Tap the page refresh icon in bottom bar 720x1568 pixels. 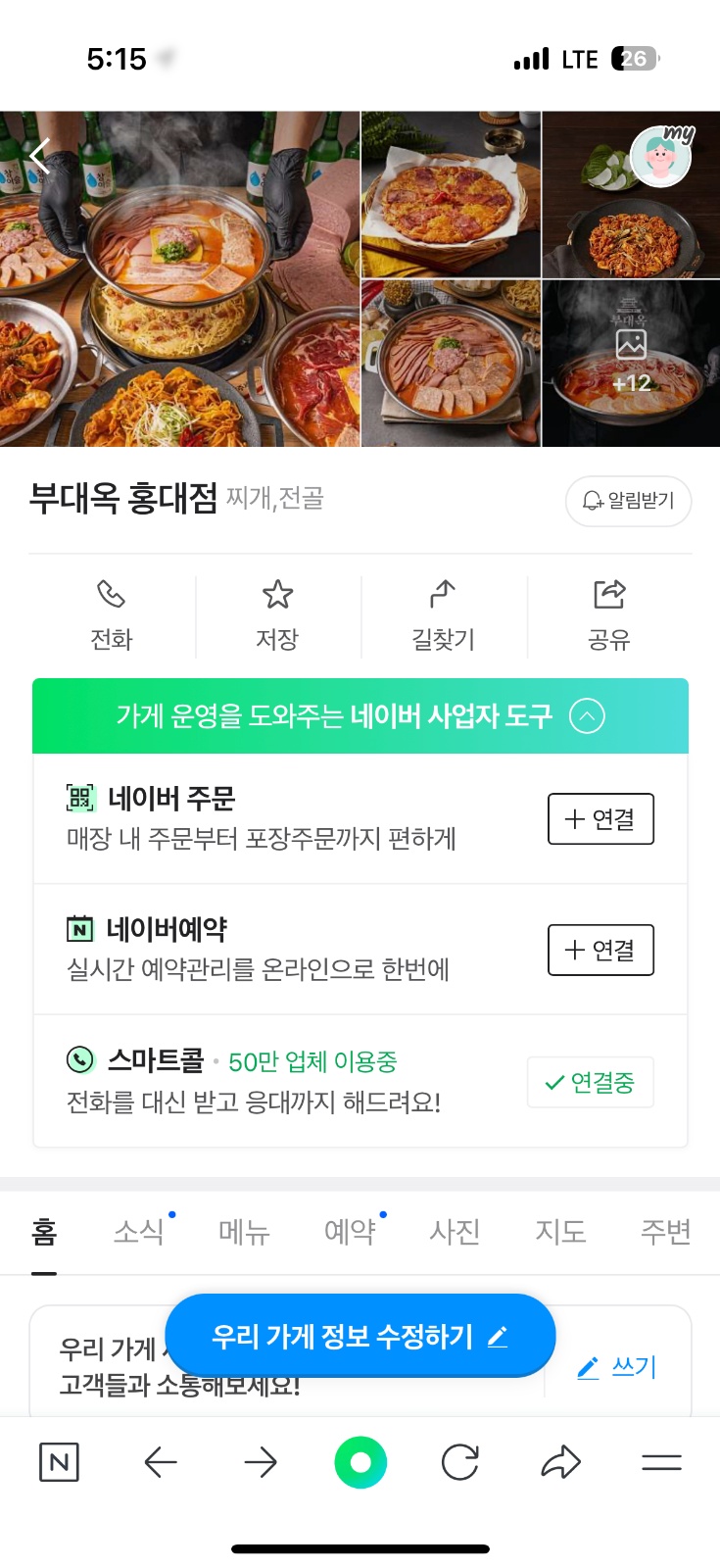(460, 1461)
